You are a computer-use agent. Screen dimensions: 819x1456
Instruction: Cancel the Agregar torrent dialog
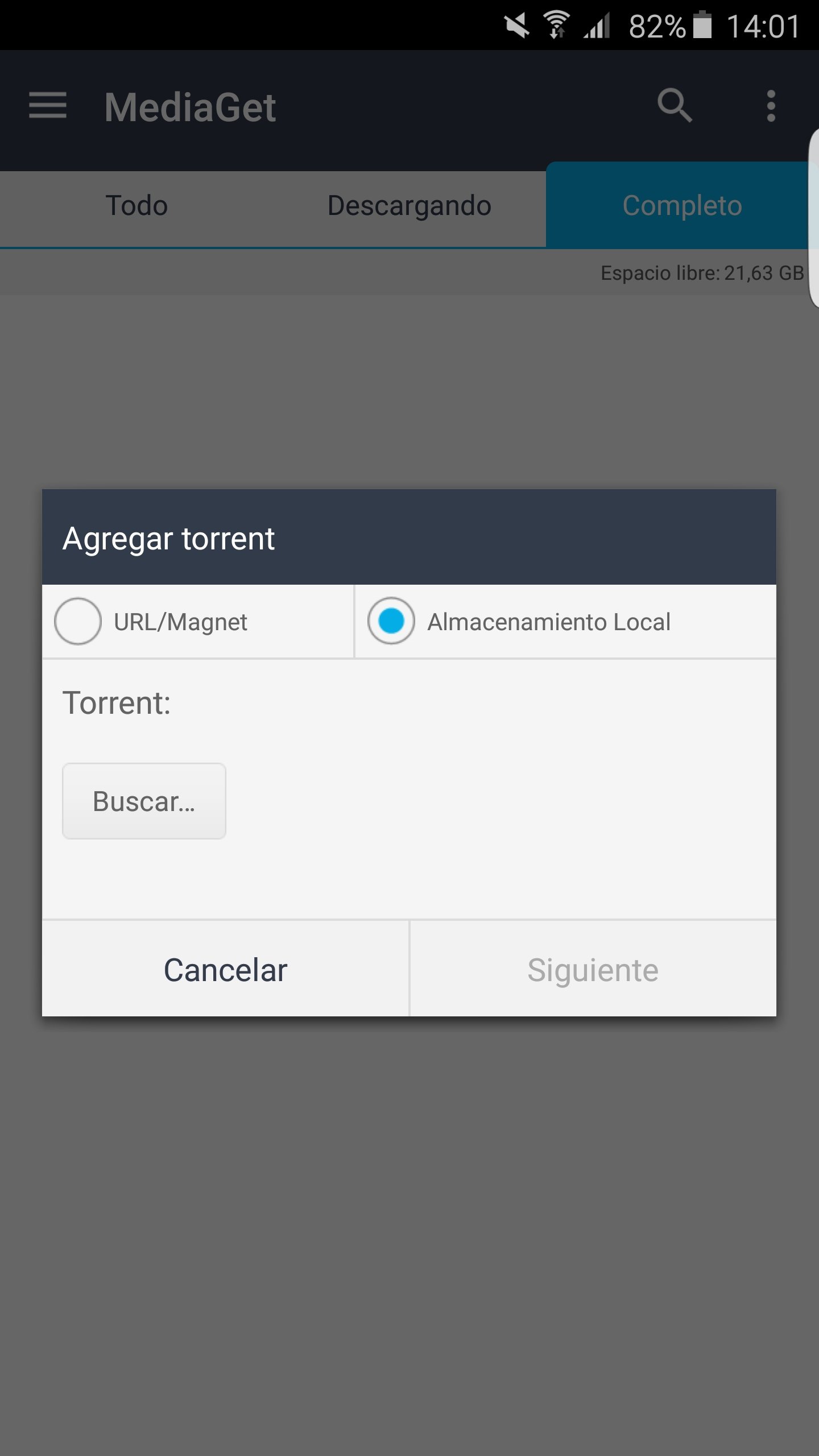[226, 969]
